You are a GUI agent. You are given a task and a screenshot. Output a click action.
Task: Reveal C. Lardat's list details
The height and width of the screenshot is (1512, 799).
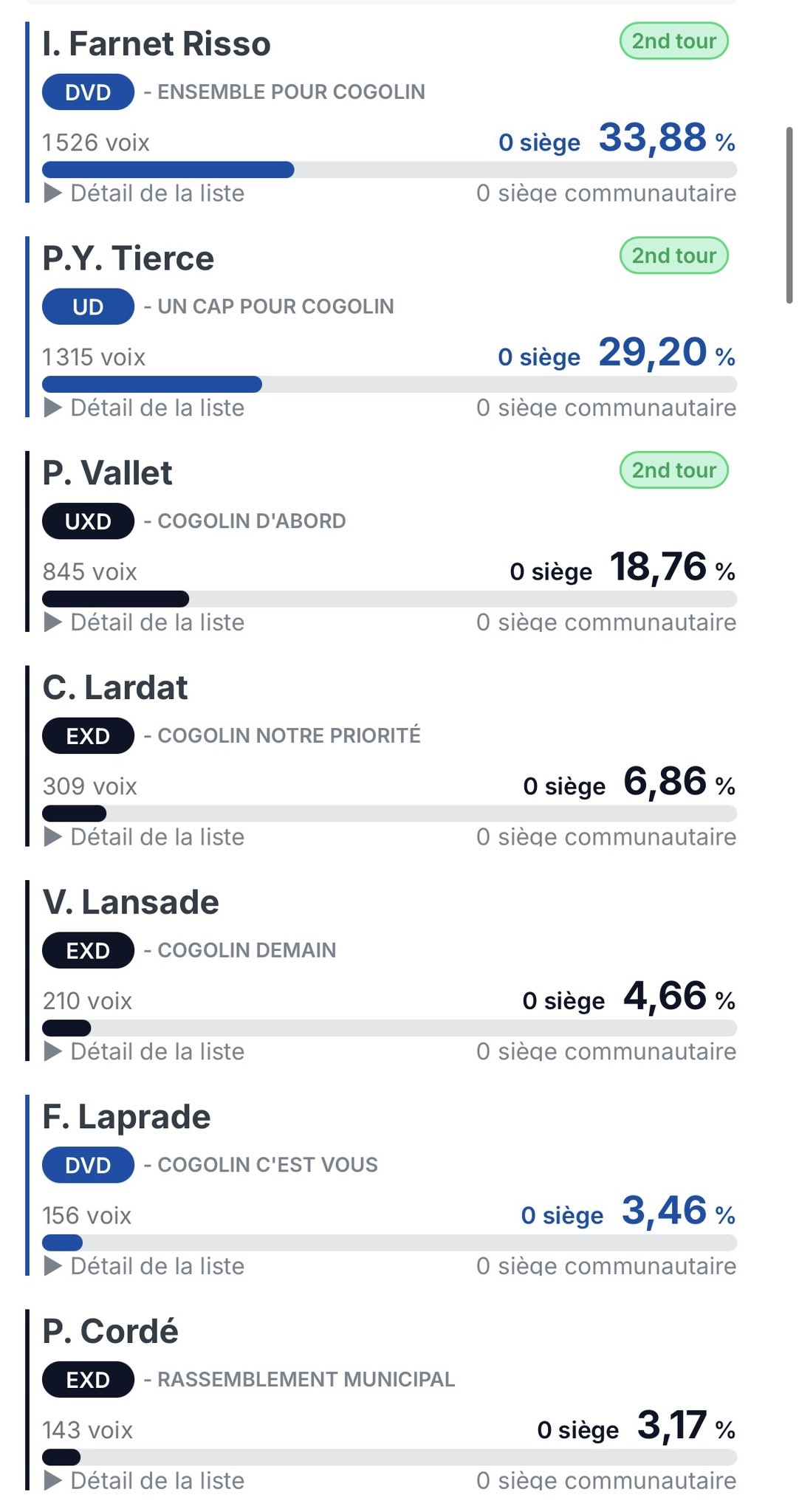click(x=144, y=837)
